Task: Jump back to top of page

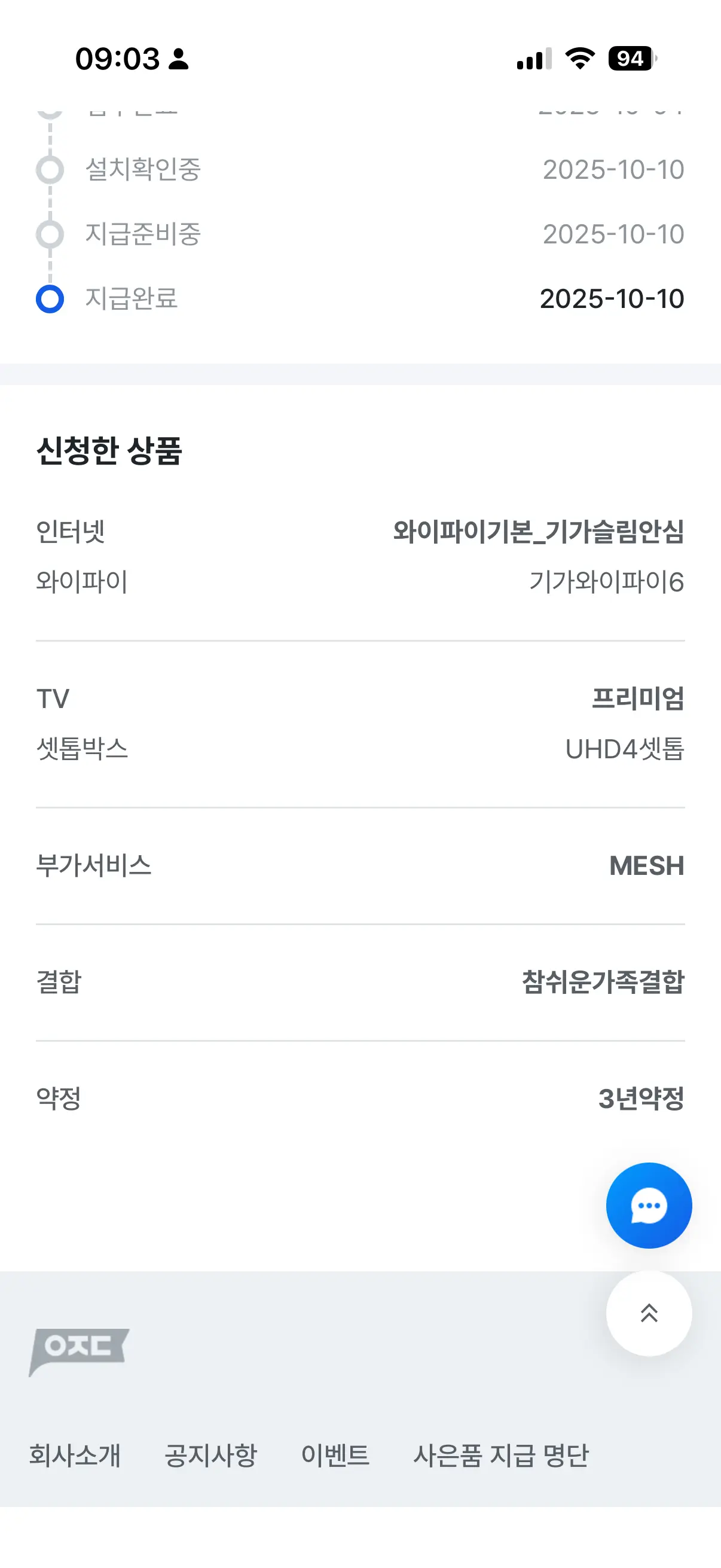Action: click(649, 1313)
